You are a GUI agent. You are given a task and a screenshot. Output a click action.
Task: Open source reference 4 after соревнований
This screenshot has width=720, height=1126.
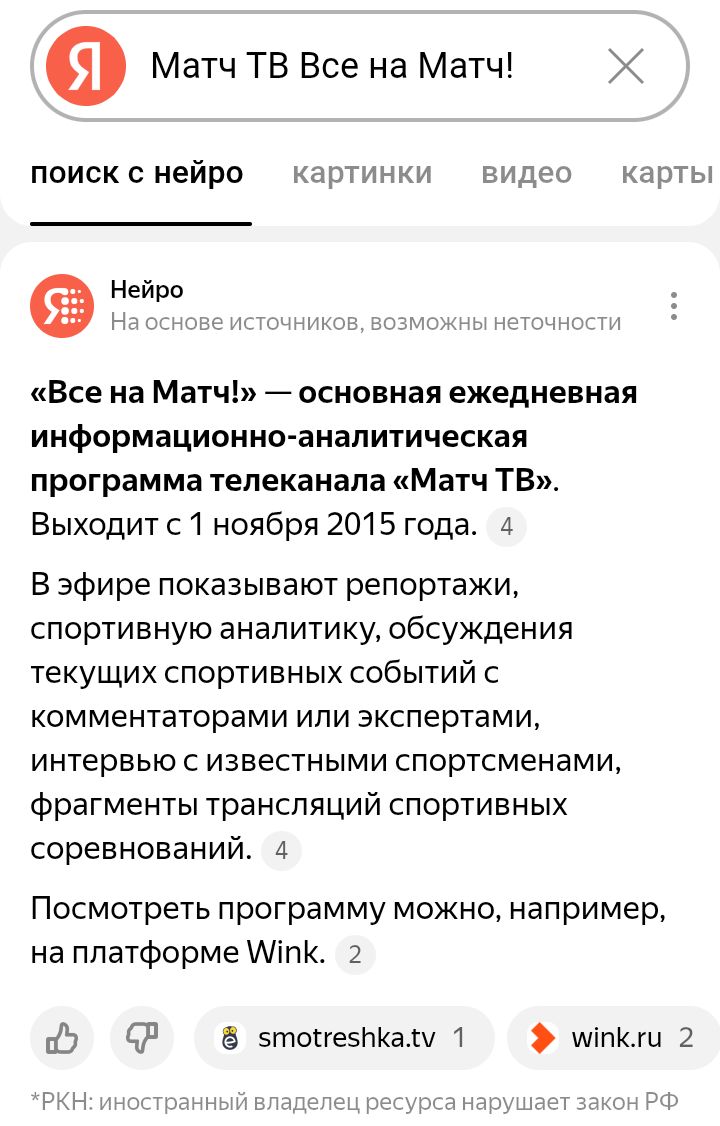click(281, 850)
